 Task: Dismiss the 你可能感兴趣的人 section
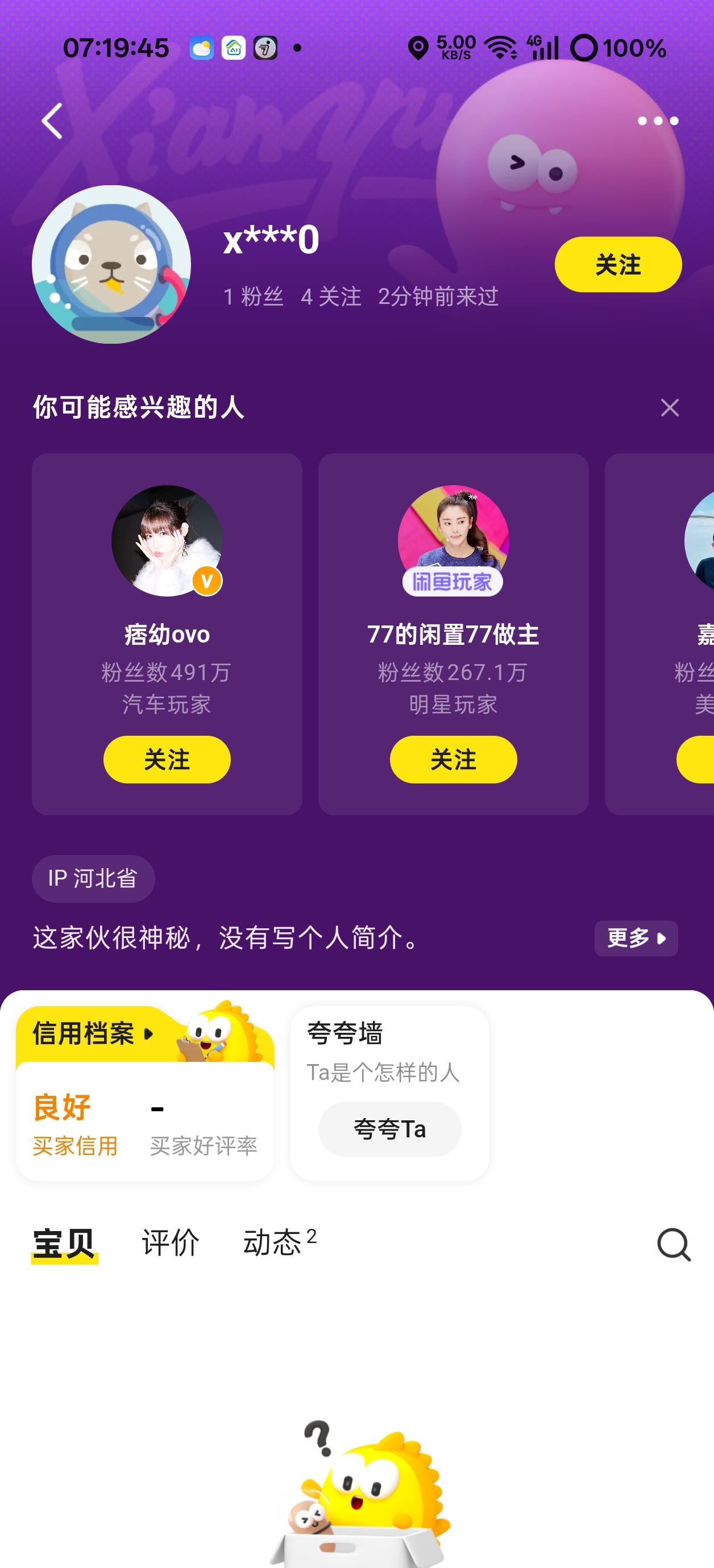tap(669, 408)
